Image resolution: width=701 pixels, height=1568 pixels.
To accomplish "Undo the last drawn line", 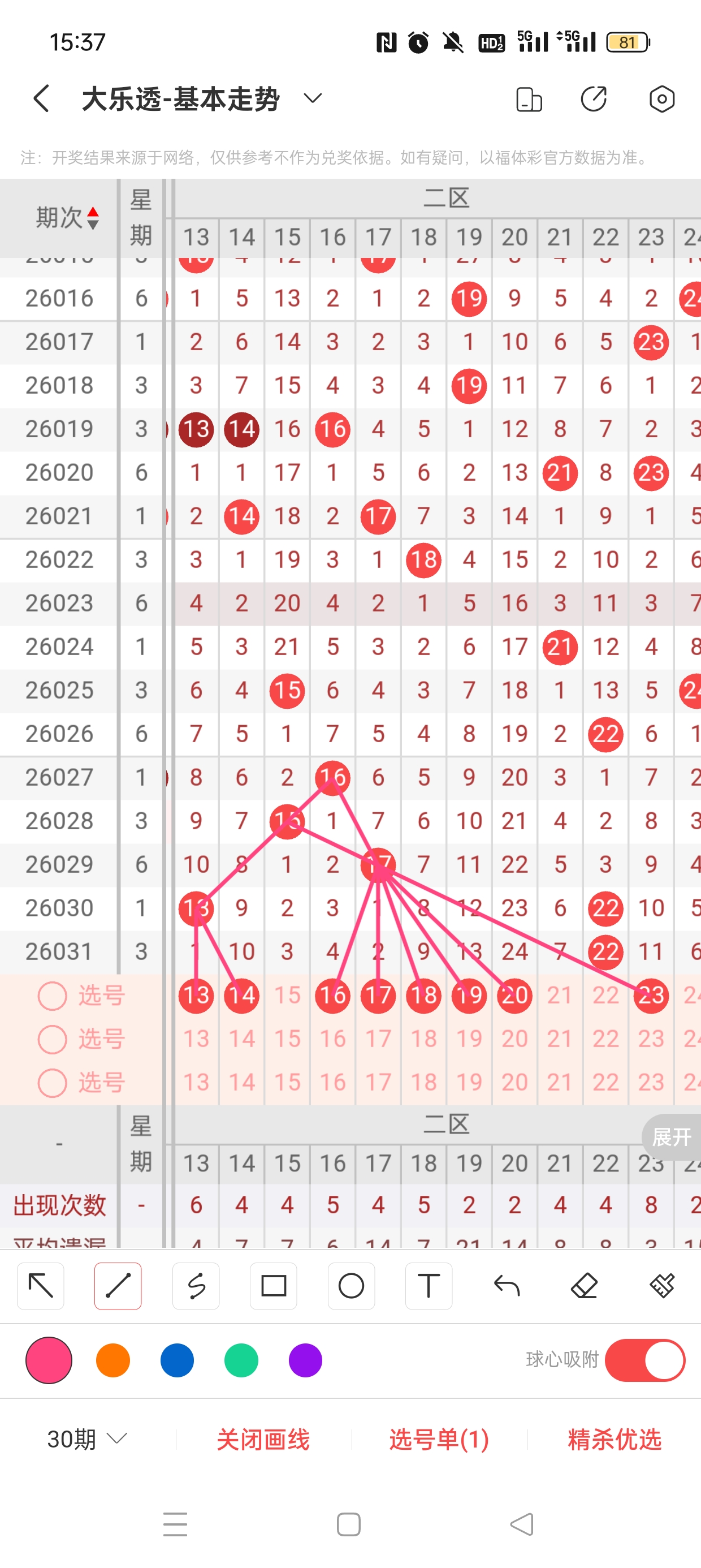I will point(507,1286).
